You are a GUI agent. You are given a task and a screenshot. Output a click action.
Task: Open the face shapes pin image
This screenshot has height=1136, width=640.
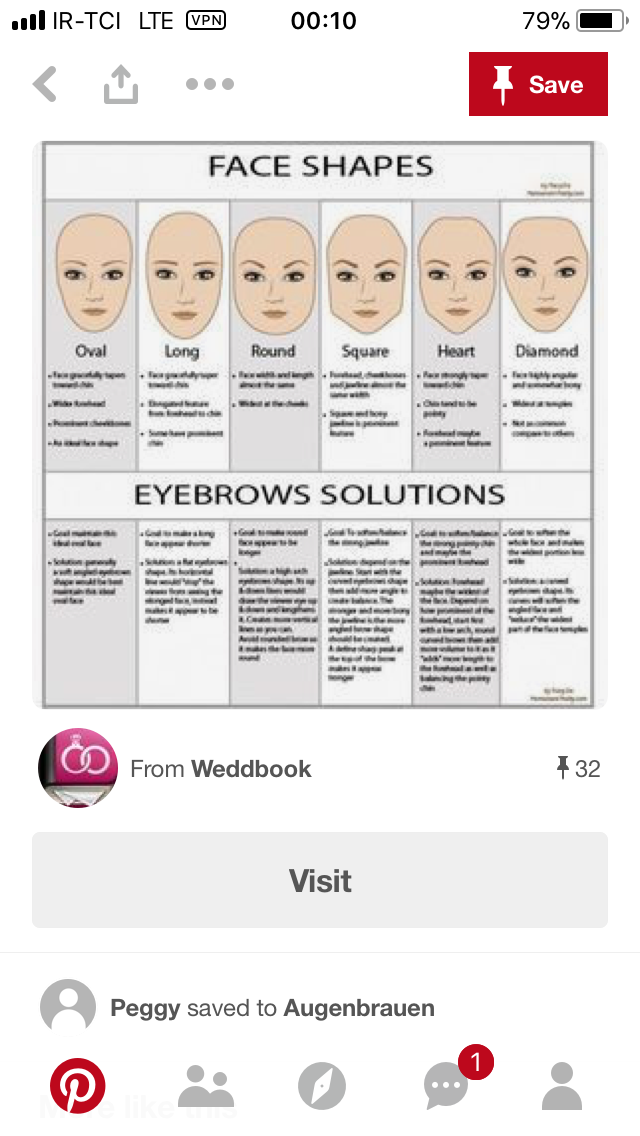319,425
